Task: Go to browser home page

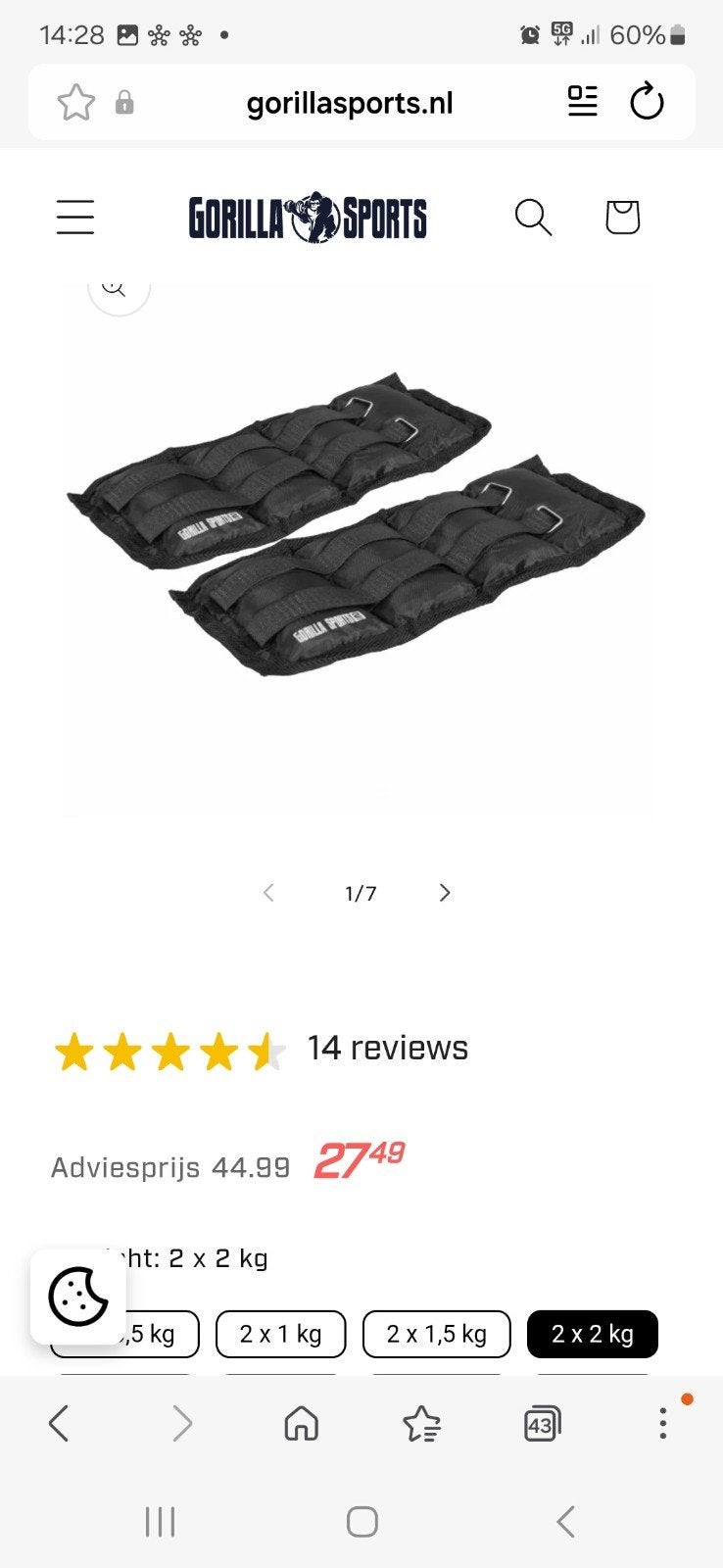Action: (302, 1423)
